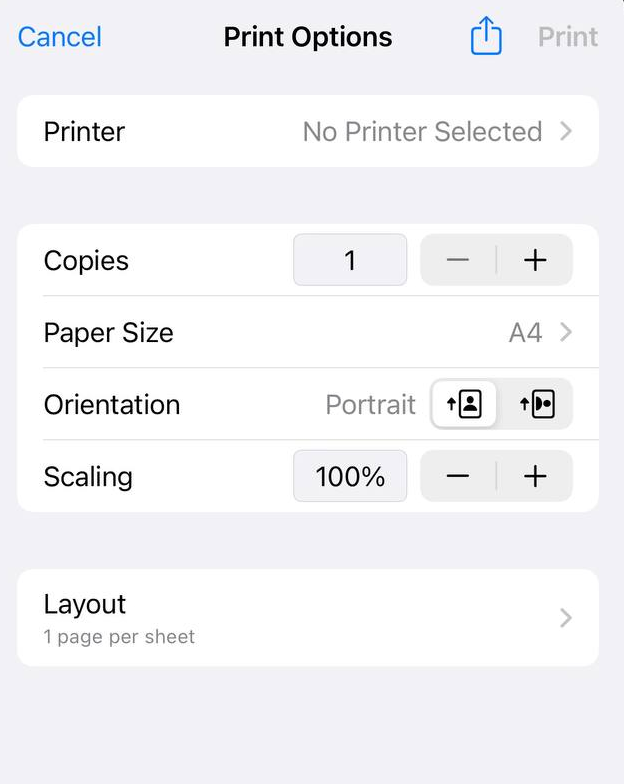The height and width of the screenshot is (784, 624).
Task: Reduce the scaling percentage
Action: coord(458,476)
